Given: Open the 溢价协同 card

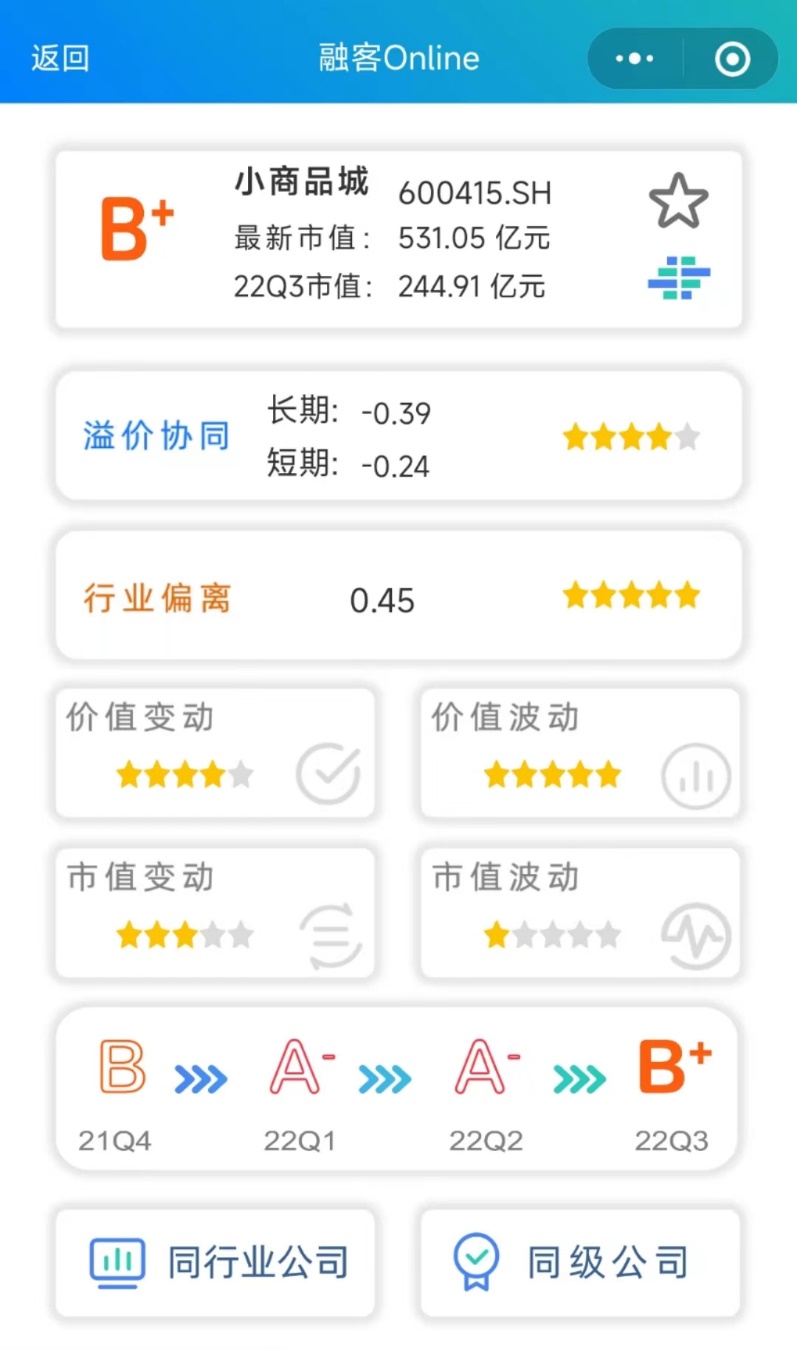Looking at the screenshot, I should (398, 436).
